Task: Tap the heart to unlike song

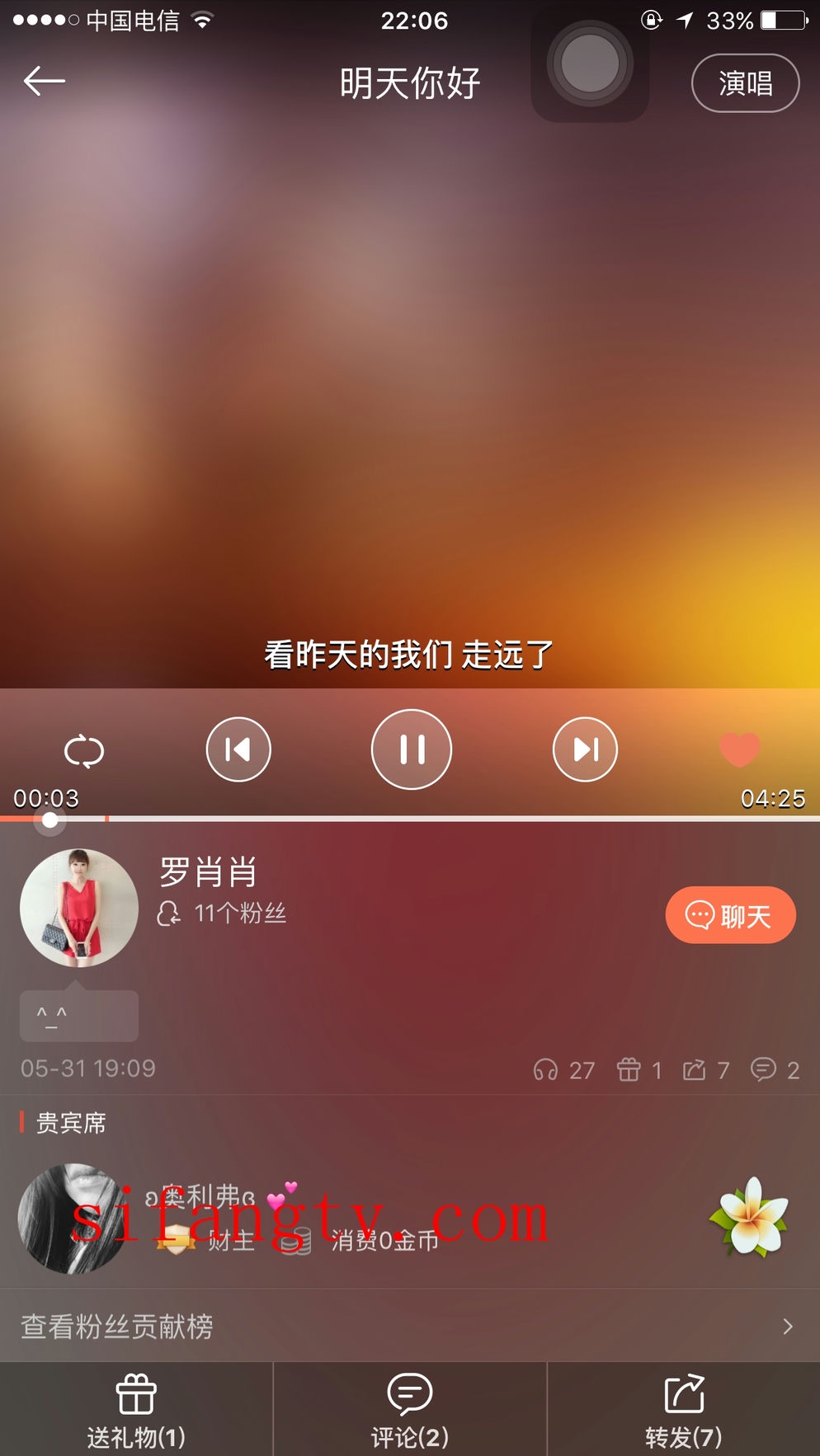Action: [739, 749]
